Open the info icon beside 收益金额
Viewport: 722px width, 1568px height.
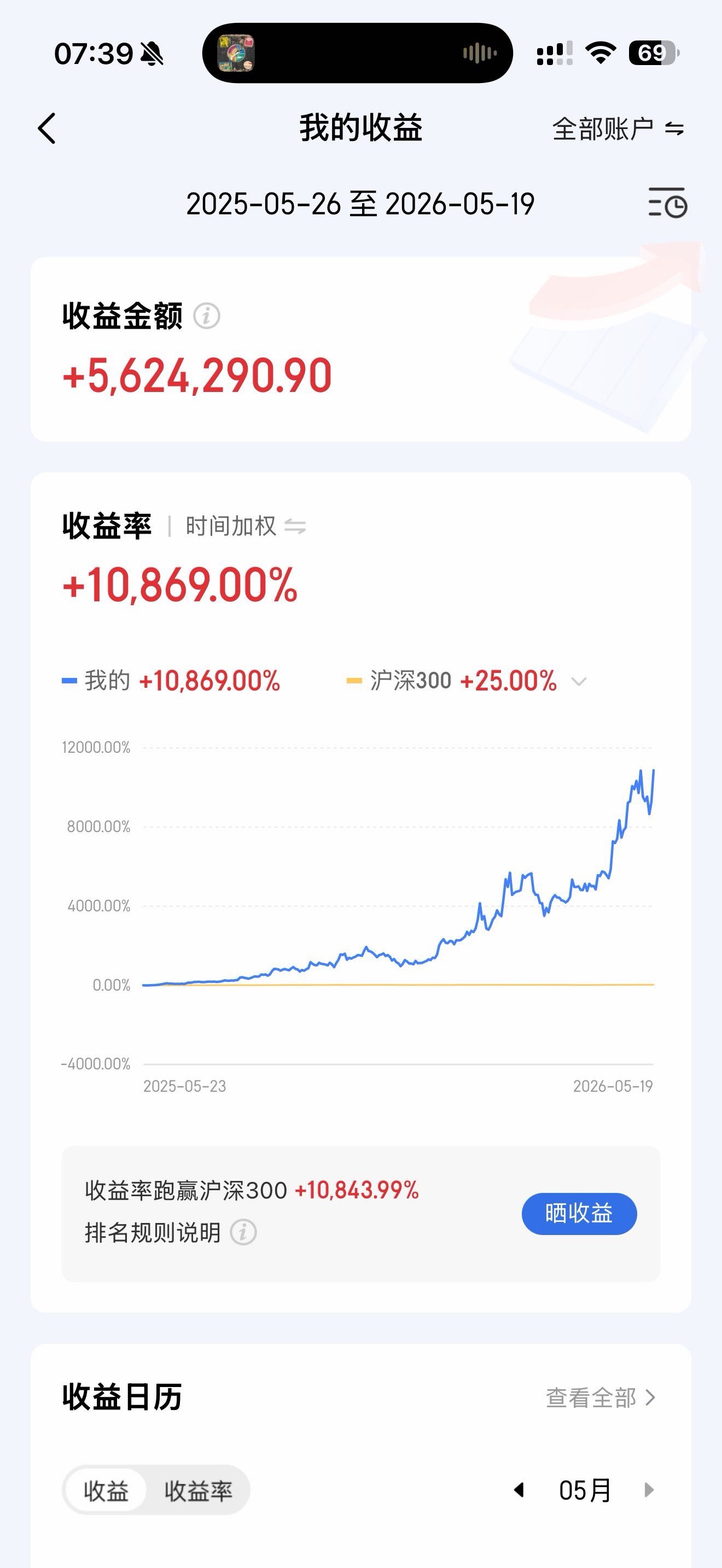tap(206, 316)
